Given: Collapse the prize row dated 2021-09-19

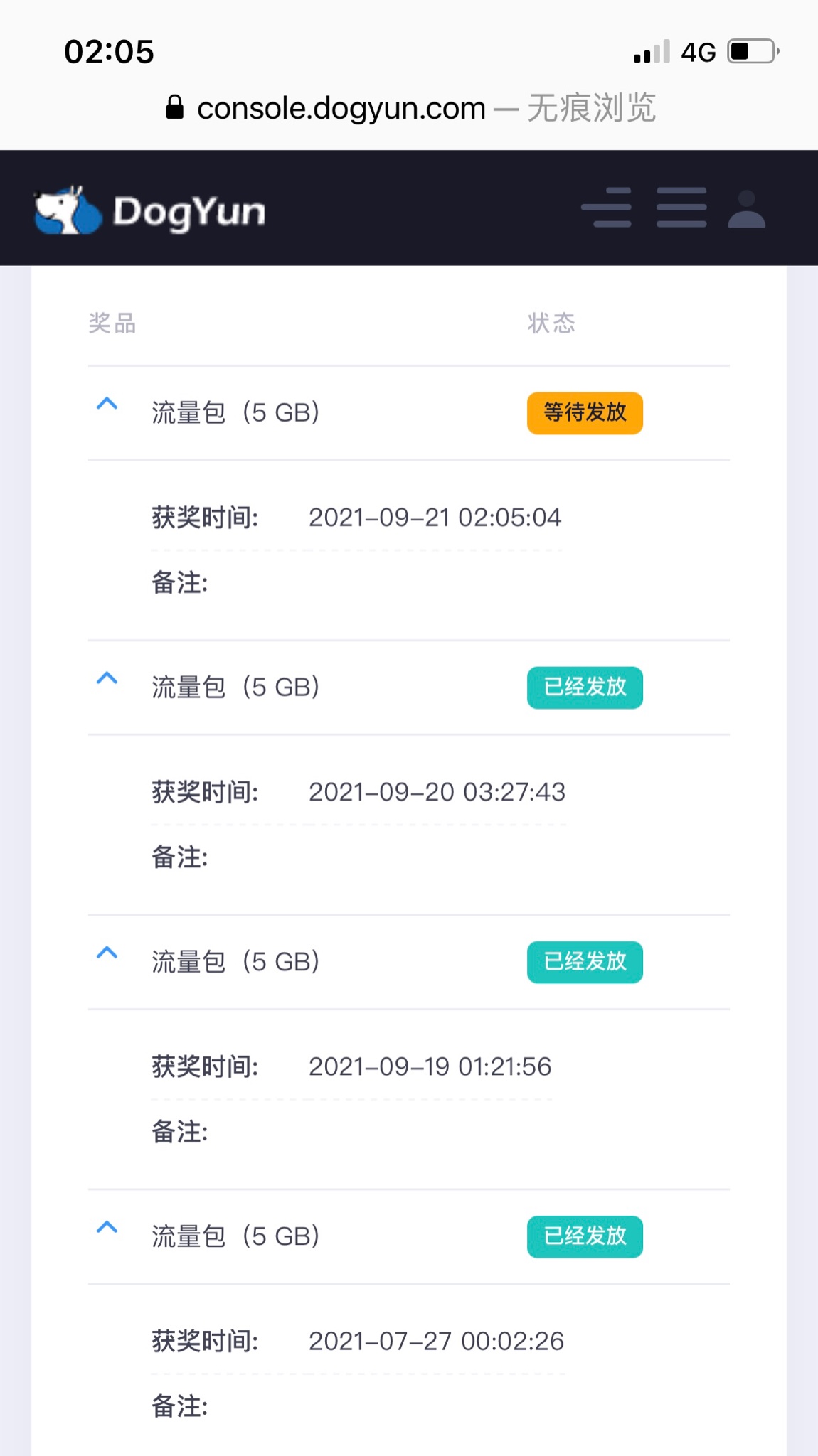Looking at the screenshot, I should pos(107,953).
